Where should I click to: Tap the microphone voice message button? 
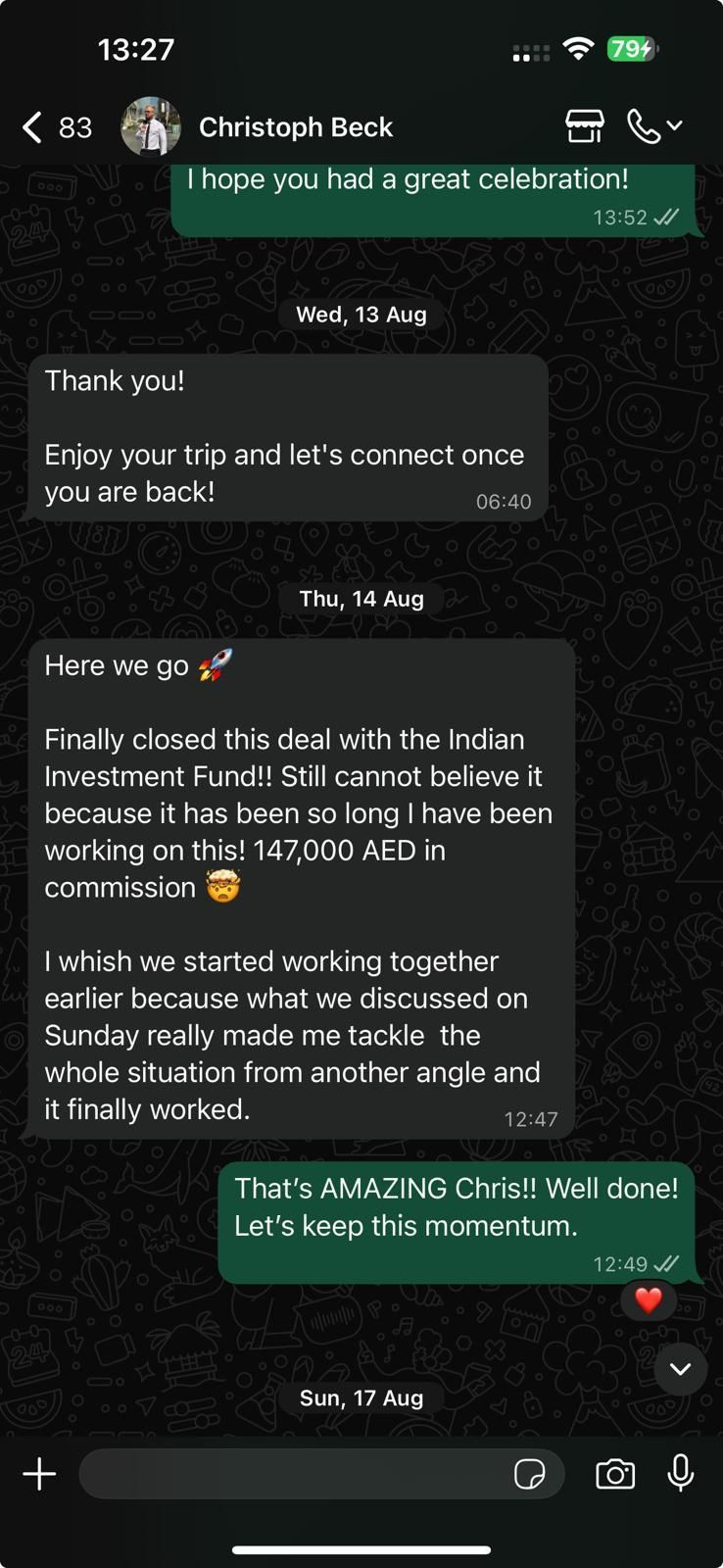681,1474
